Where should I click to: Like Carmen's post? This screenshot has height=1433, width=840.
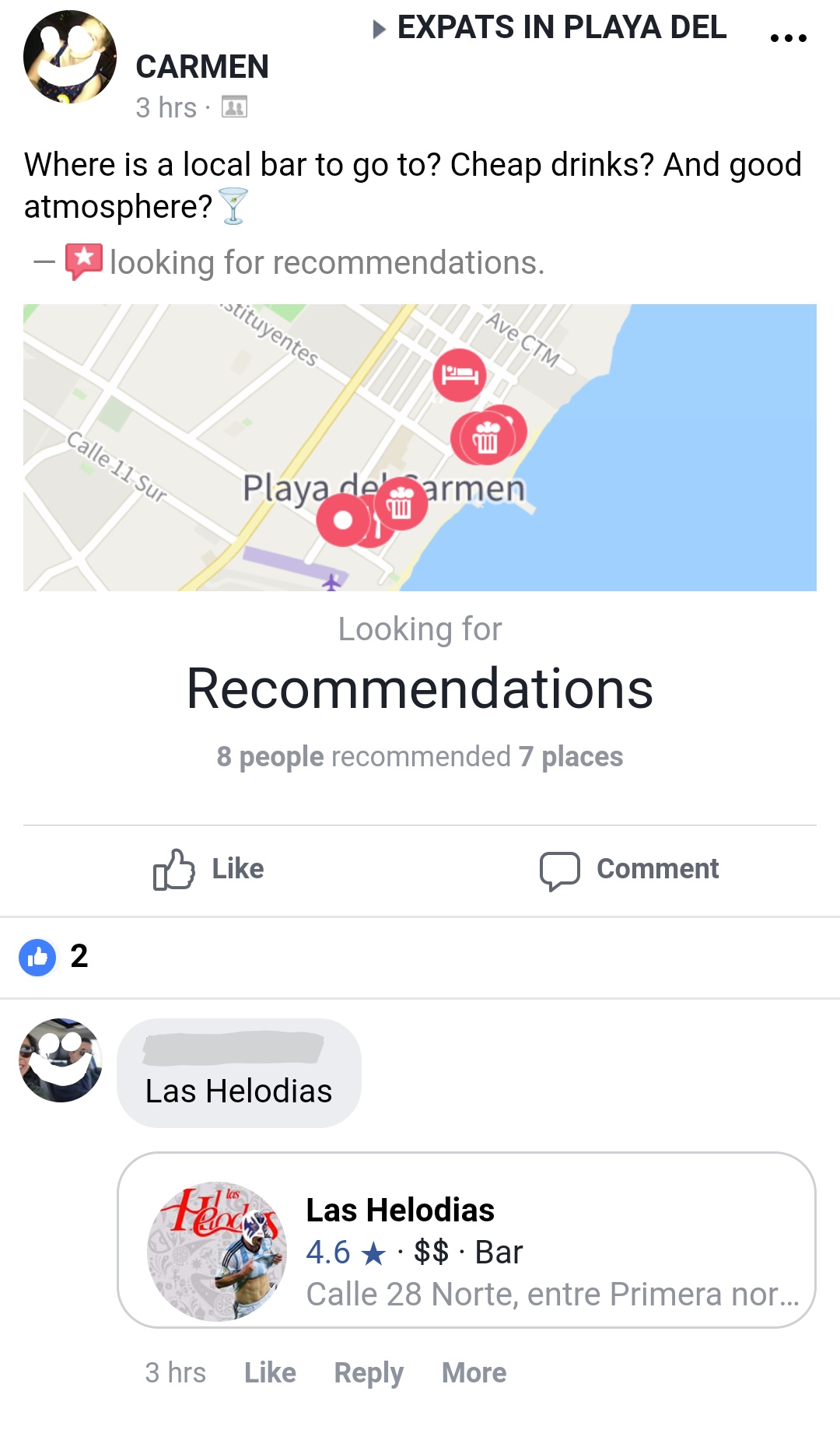[208, 869]
